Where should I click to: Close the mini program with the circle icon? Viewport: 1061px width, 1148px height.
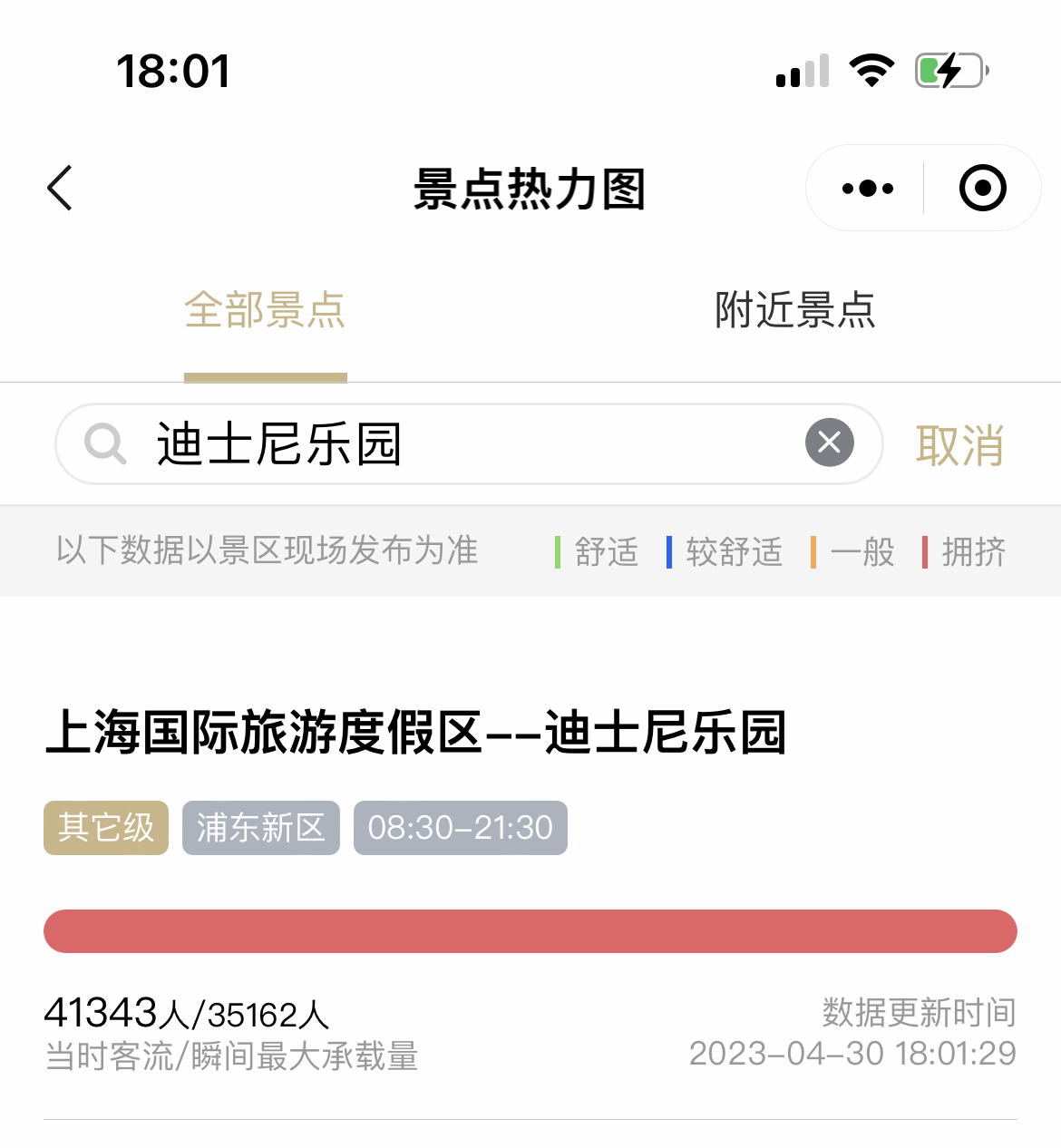click(x=982, y=189)
